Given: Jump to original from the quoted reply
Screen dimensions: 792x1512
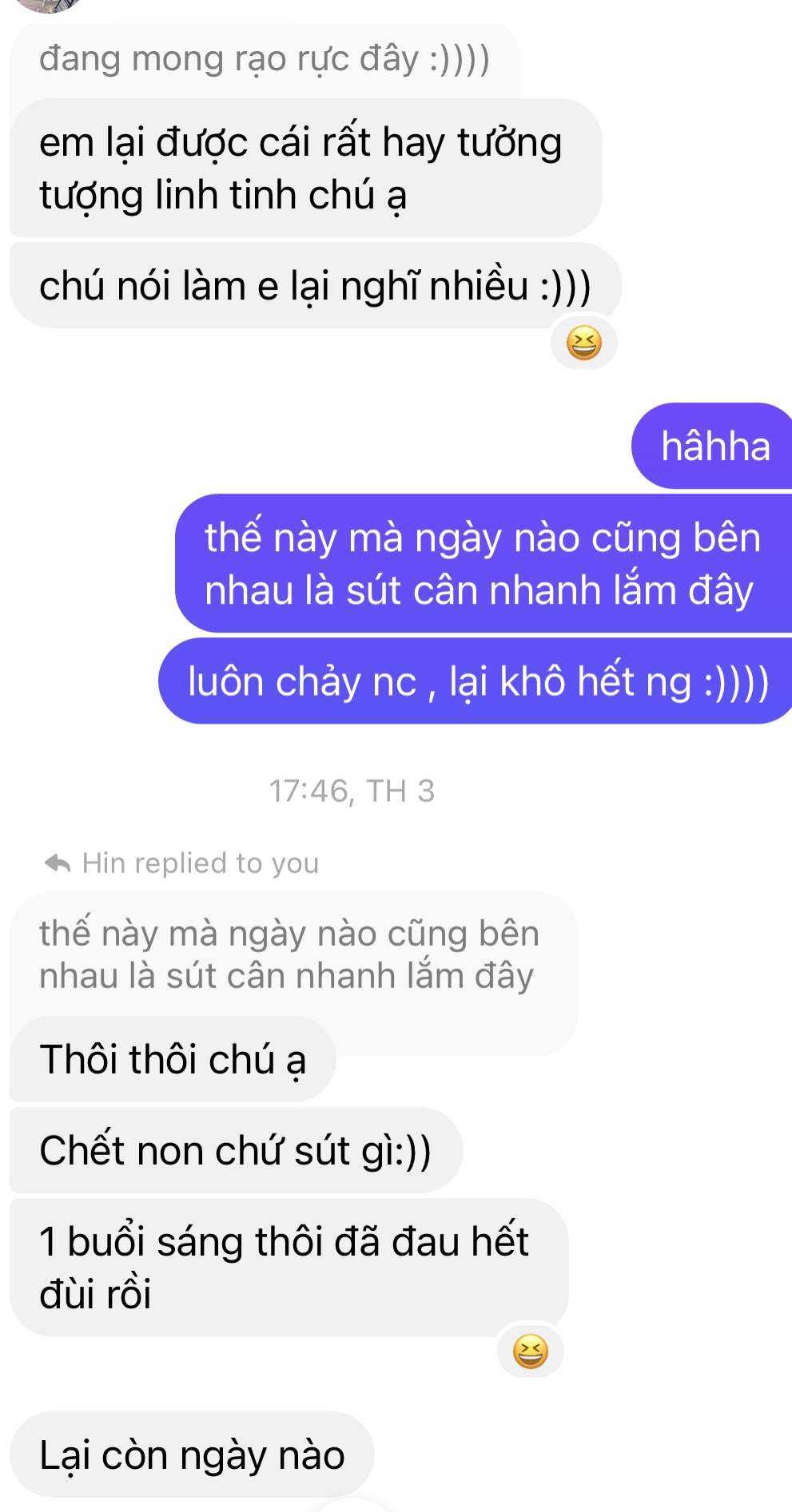Looking at the screenshot, I should (x=288, y=954).
